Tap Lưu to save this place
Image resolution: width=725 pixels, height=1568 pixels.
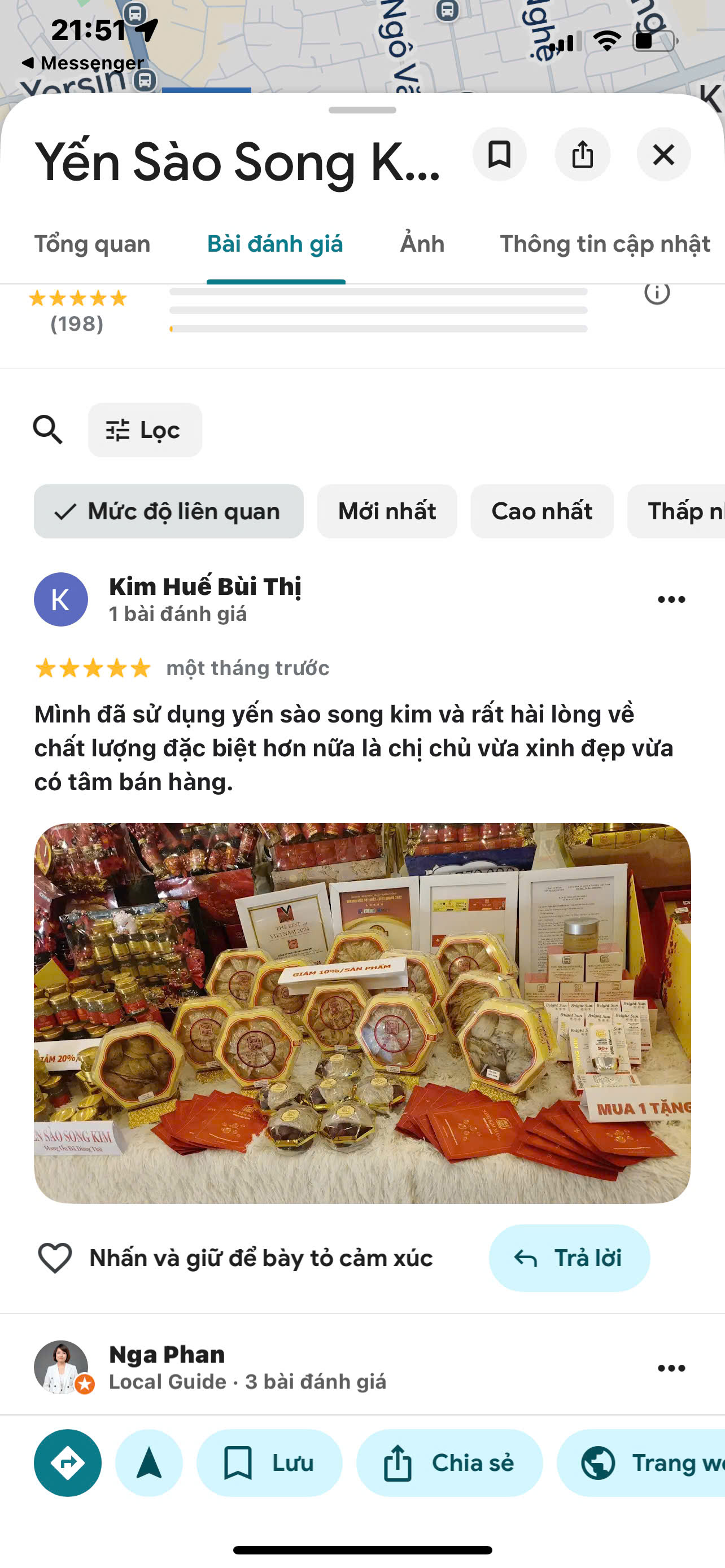(269, 1462)
